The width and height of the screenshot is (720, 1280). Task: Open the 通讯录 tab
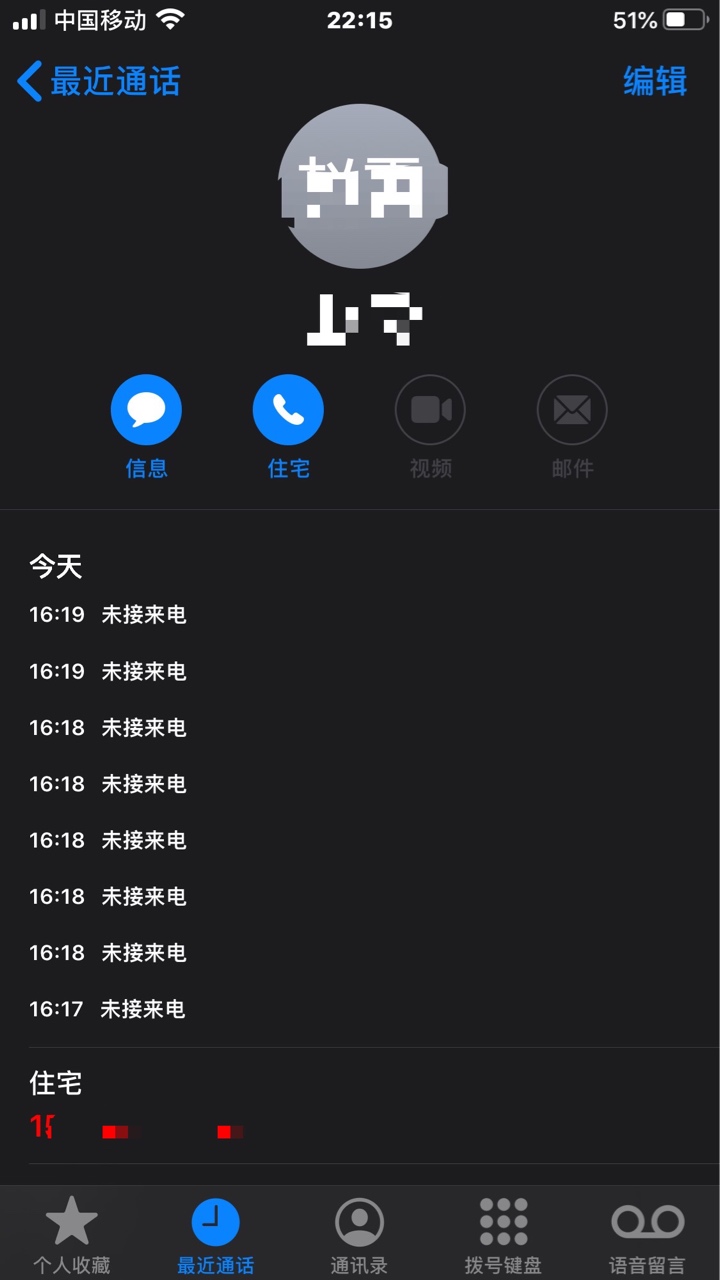click(359, 1235)
